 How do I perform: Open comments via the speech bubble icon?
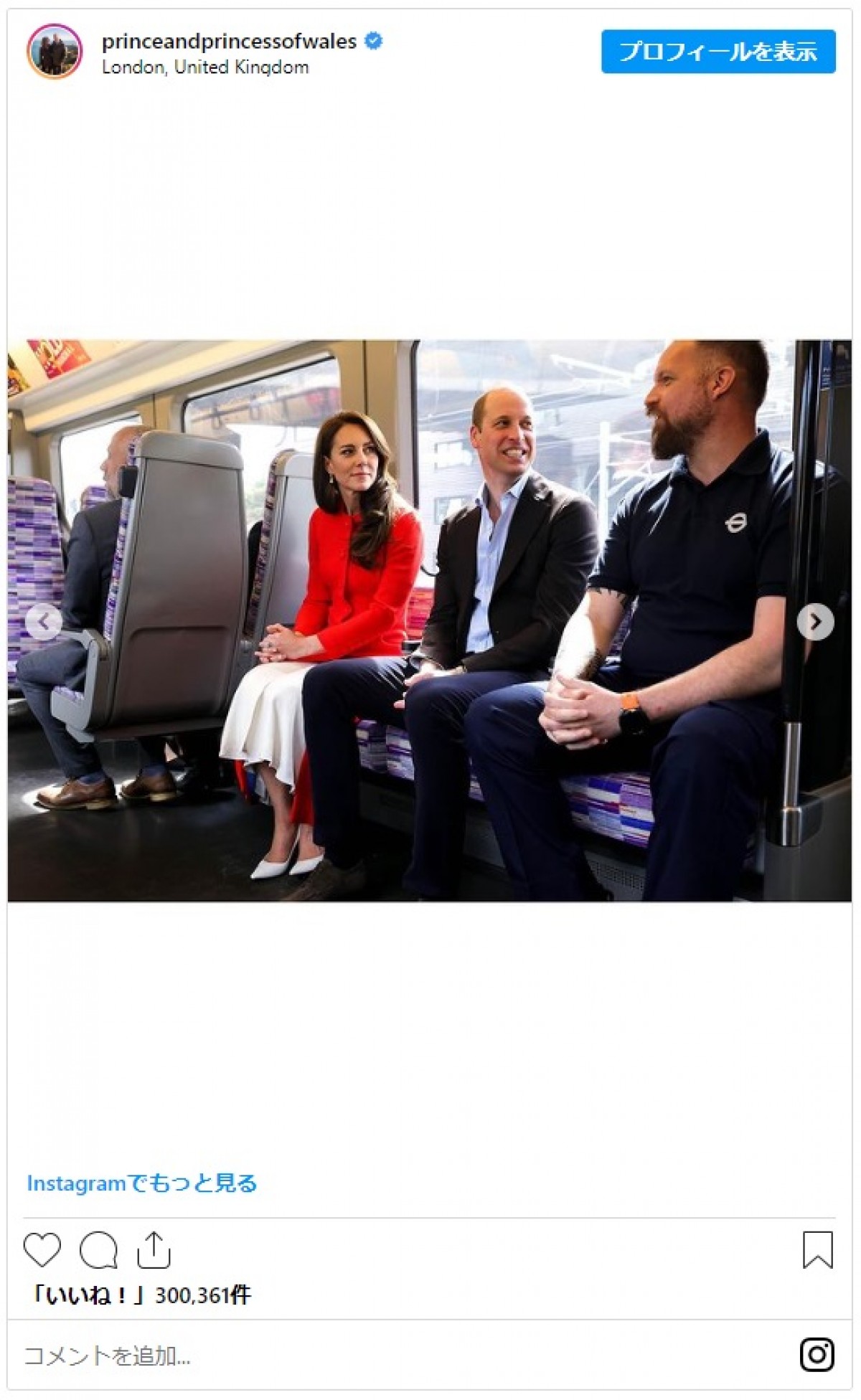(98, 1250)
